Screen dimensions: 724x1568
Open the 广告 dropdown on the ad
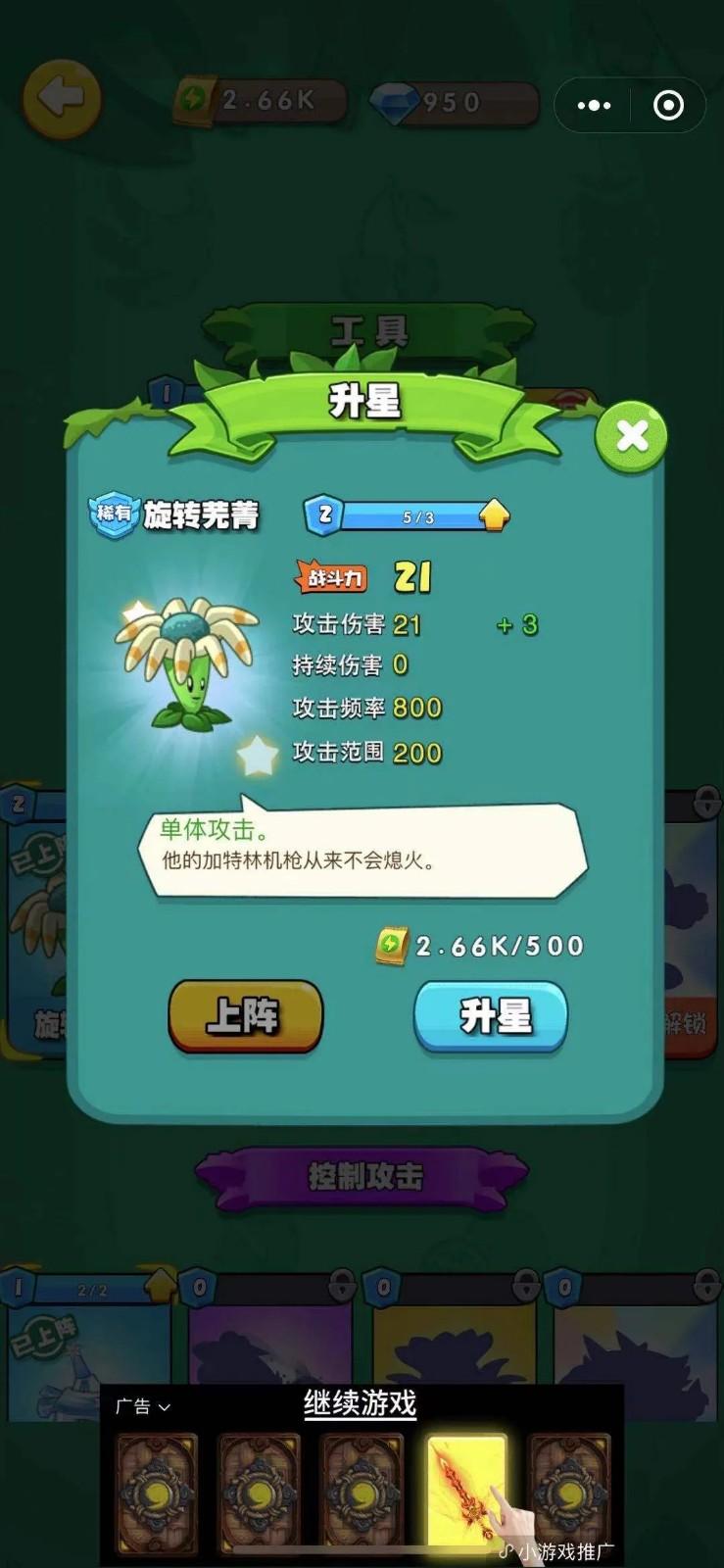point(142,1406)
